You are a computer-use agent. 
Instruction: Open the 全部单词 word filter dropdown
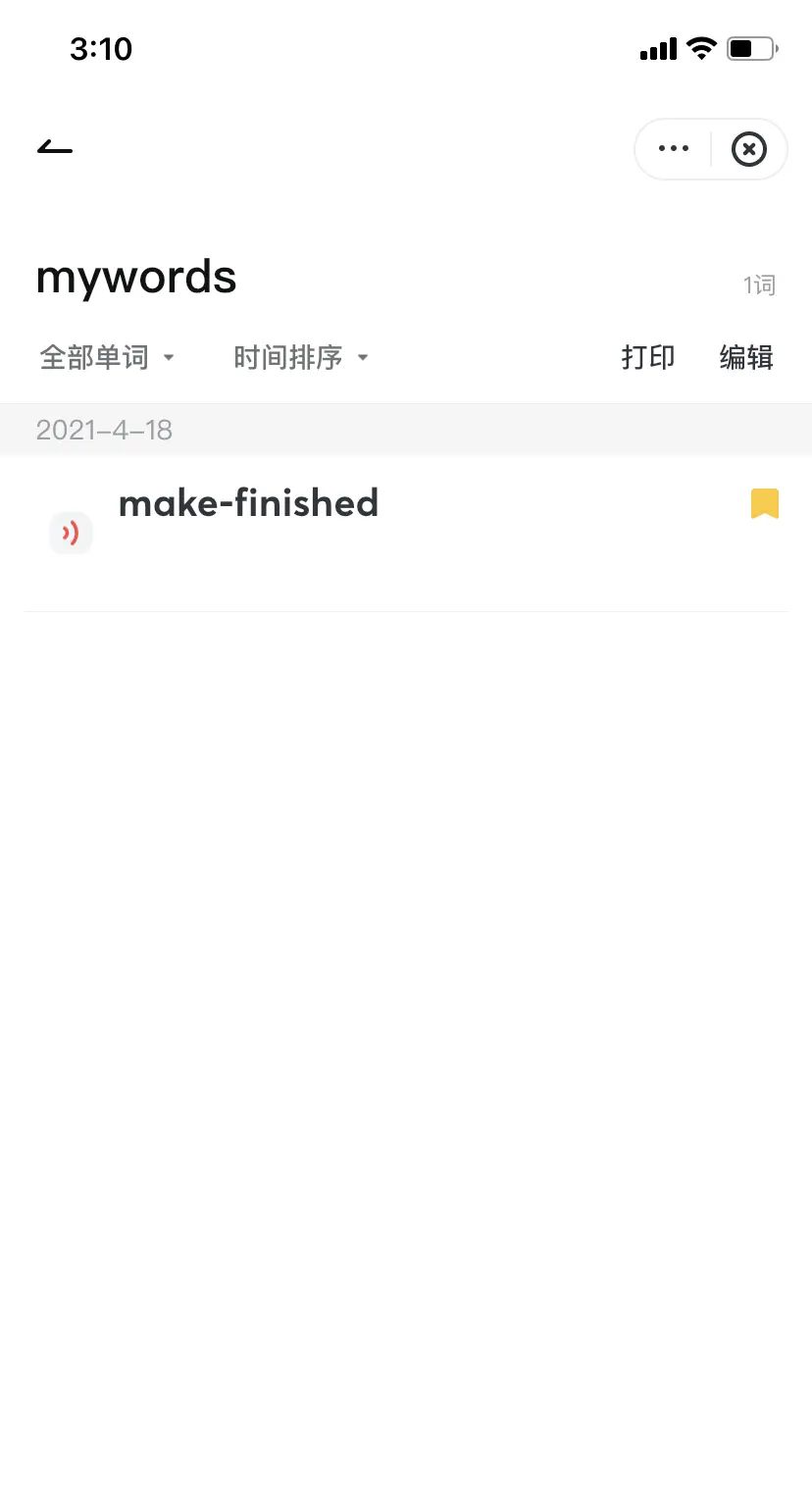93,357
